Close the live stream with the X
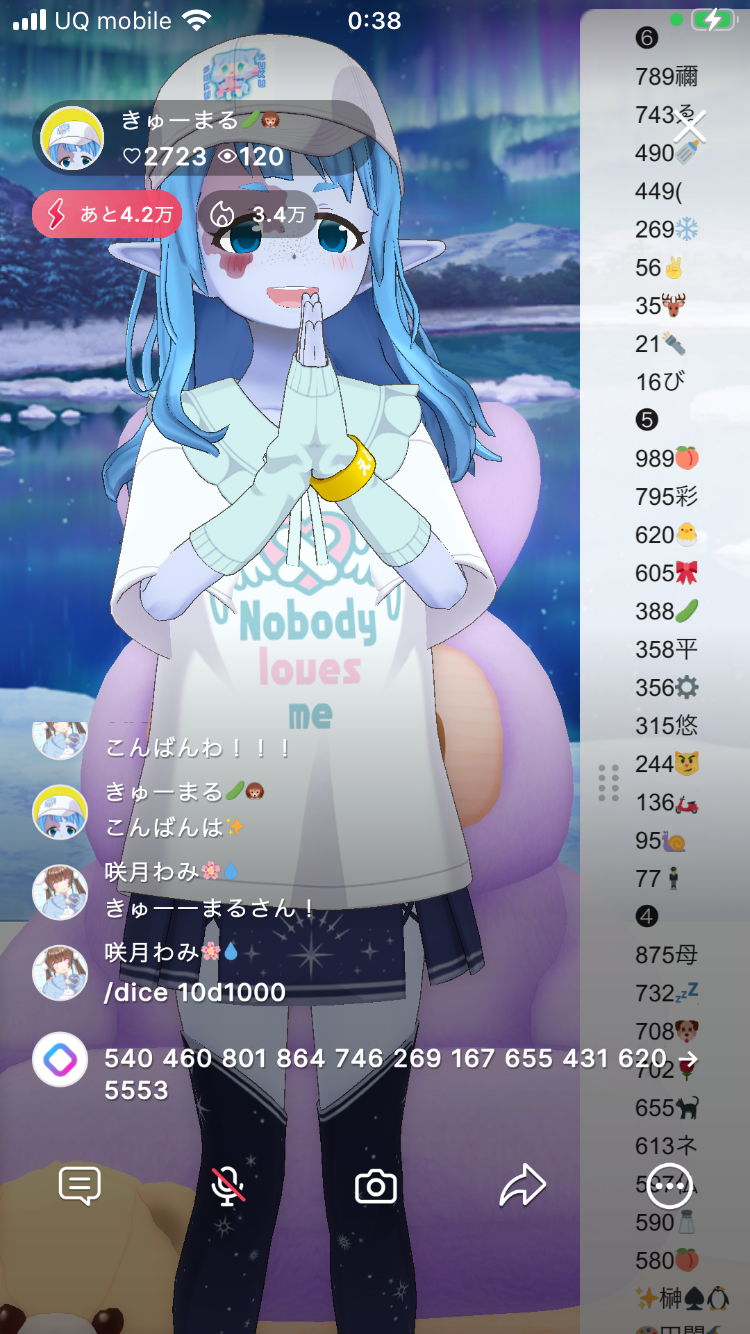The height and width of the screenshot is (1334, 750). point(689,127)
